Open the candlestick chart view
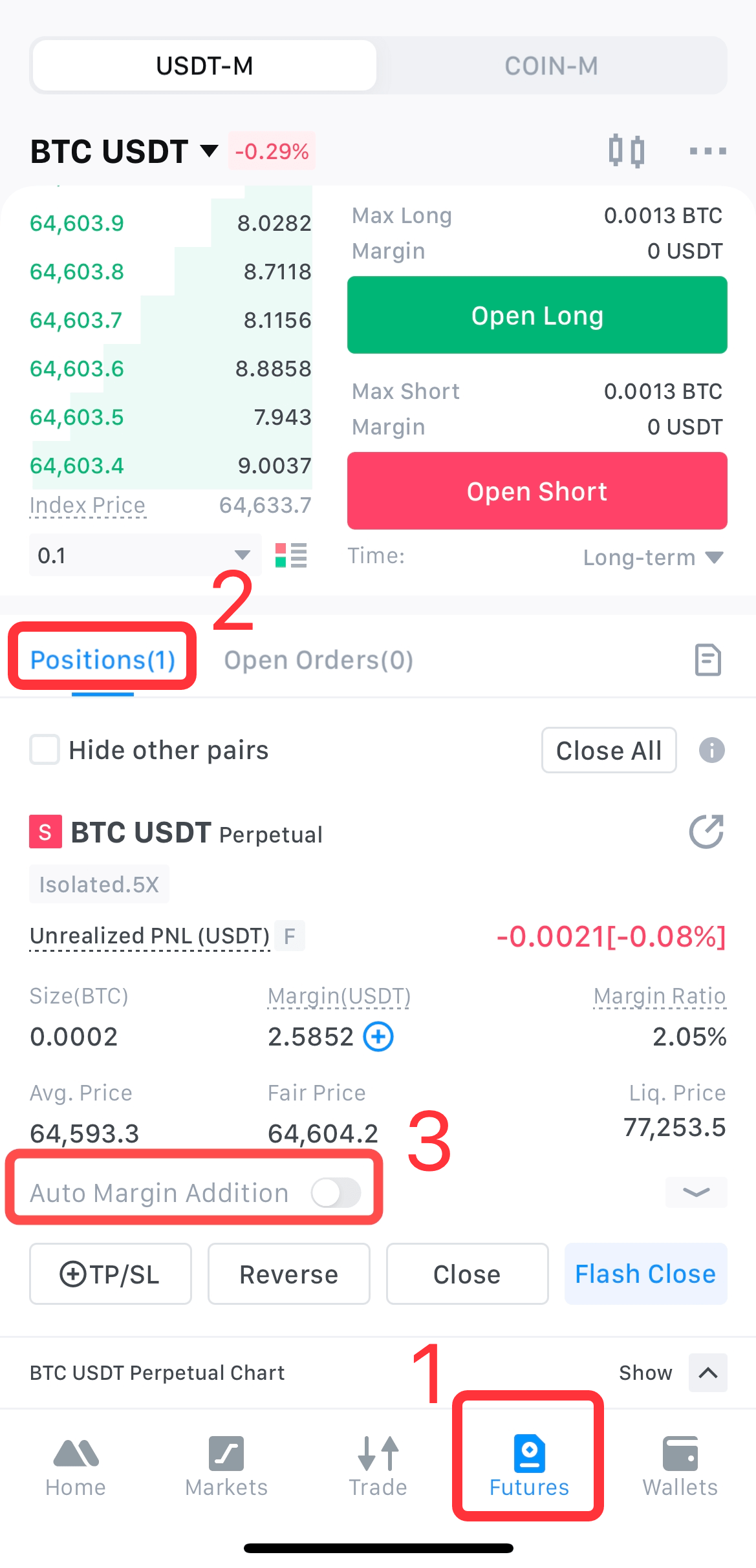The image size is (756, 1568). click(626, 151)
